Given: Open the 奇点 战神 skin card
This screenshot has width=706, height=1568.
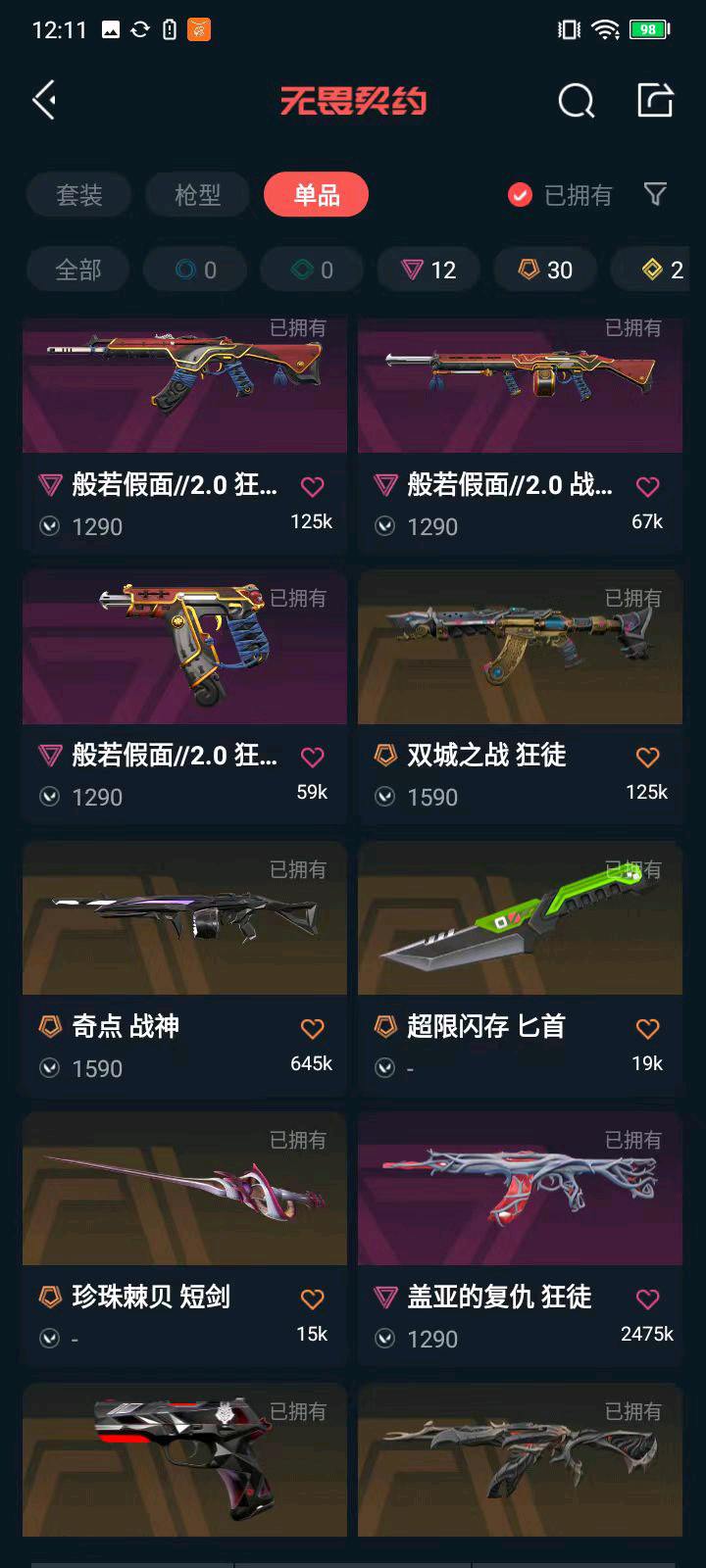Looking at the screenshot, I should tap(184, 966).
